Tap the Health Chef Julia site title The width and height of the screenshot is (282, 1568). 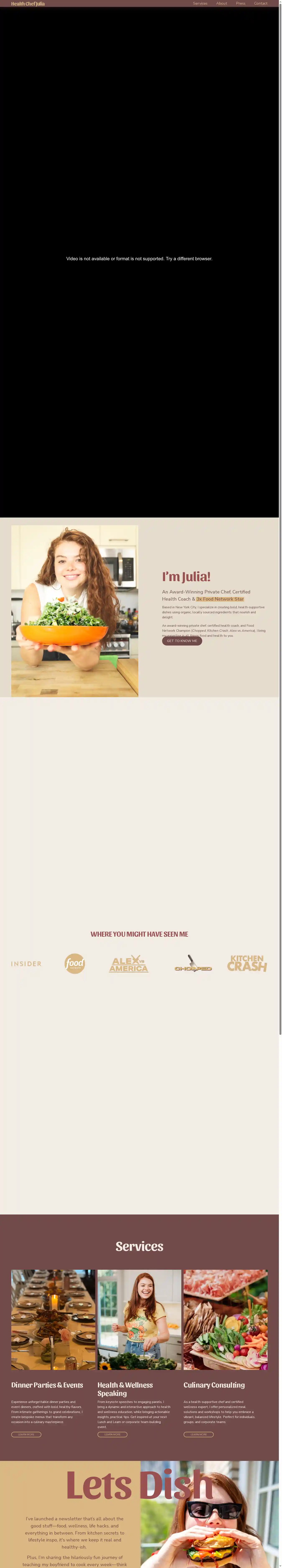[x=28, y=4]
